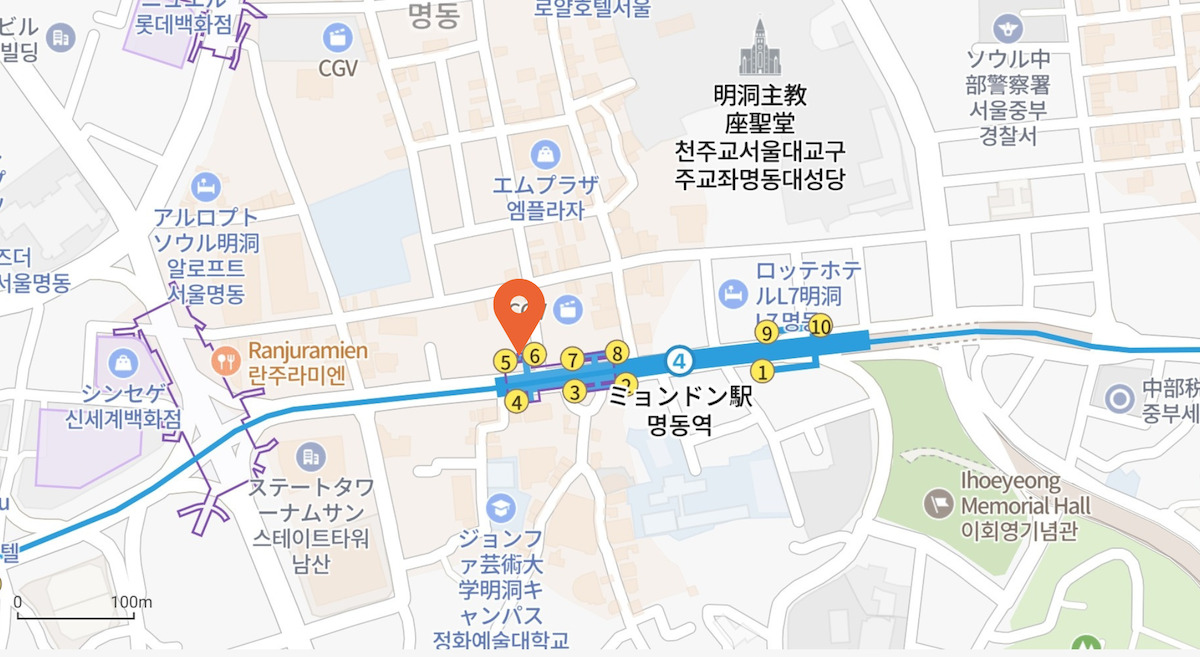Tap the orange location pin marker
1200x657 pixels.
pyautogui.click(x=520, y=307)
